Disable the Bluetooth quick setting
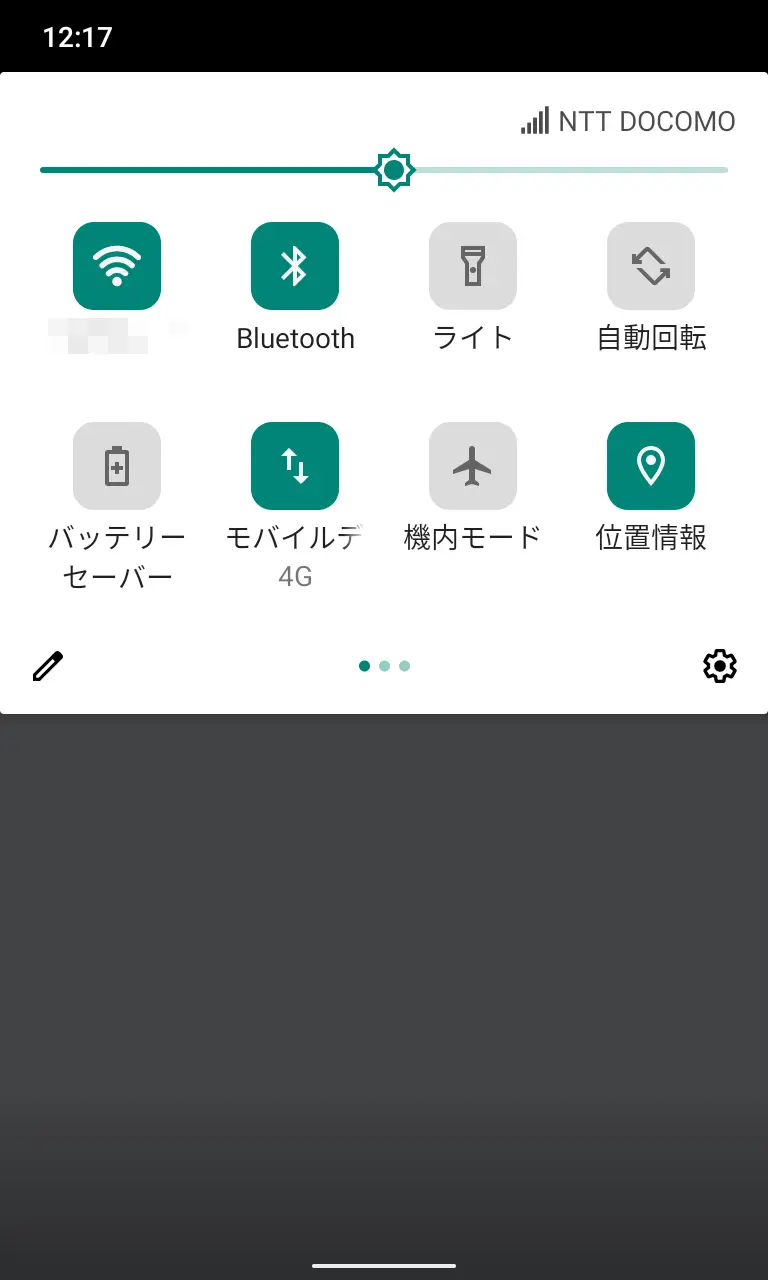Screen dimensions: 768x1280 click(295, 266)
